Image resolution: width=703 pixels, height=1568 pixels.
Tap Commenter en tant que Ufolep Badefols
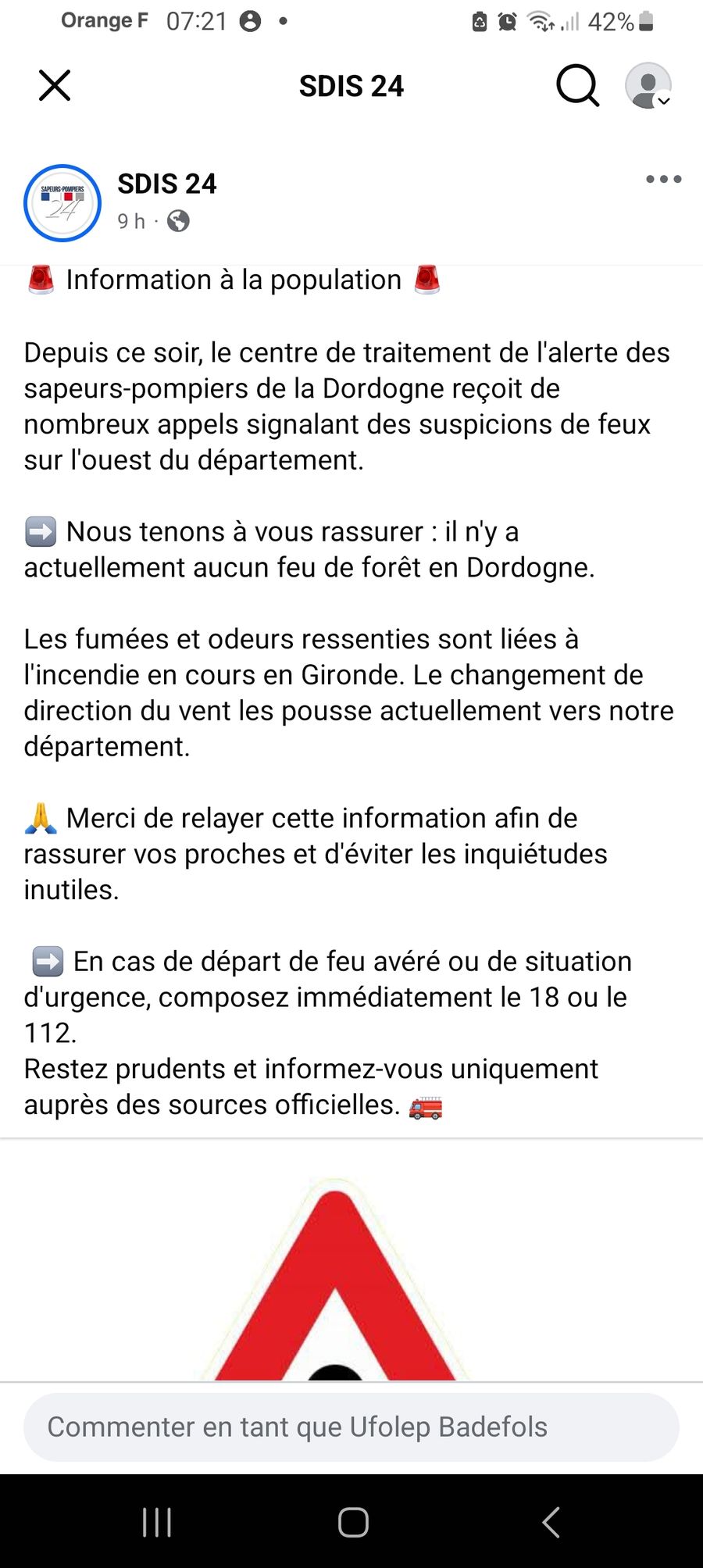click(351, 1427)
